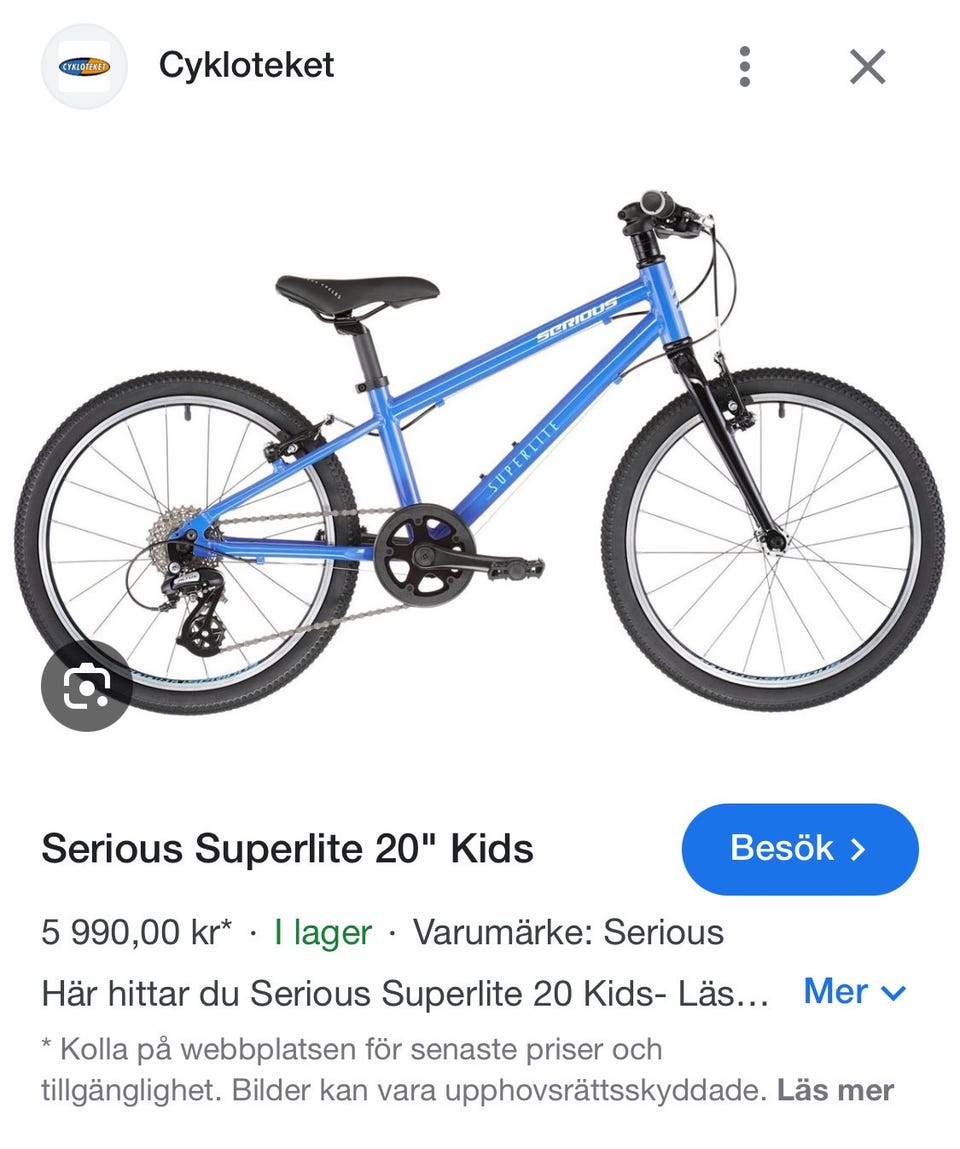Tap the blue Besök button
Image resolution: width=960 pixels, height=1149 pixels.
799,849
